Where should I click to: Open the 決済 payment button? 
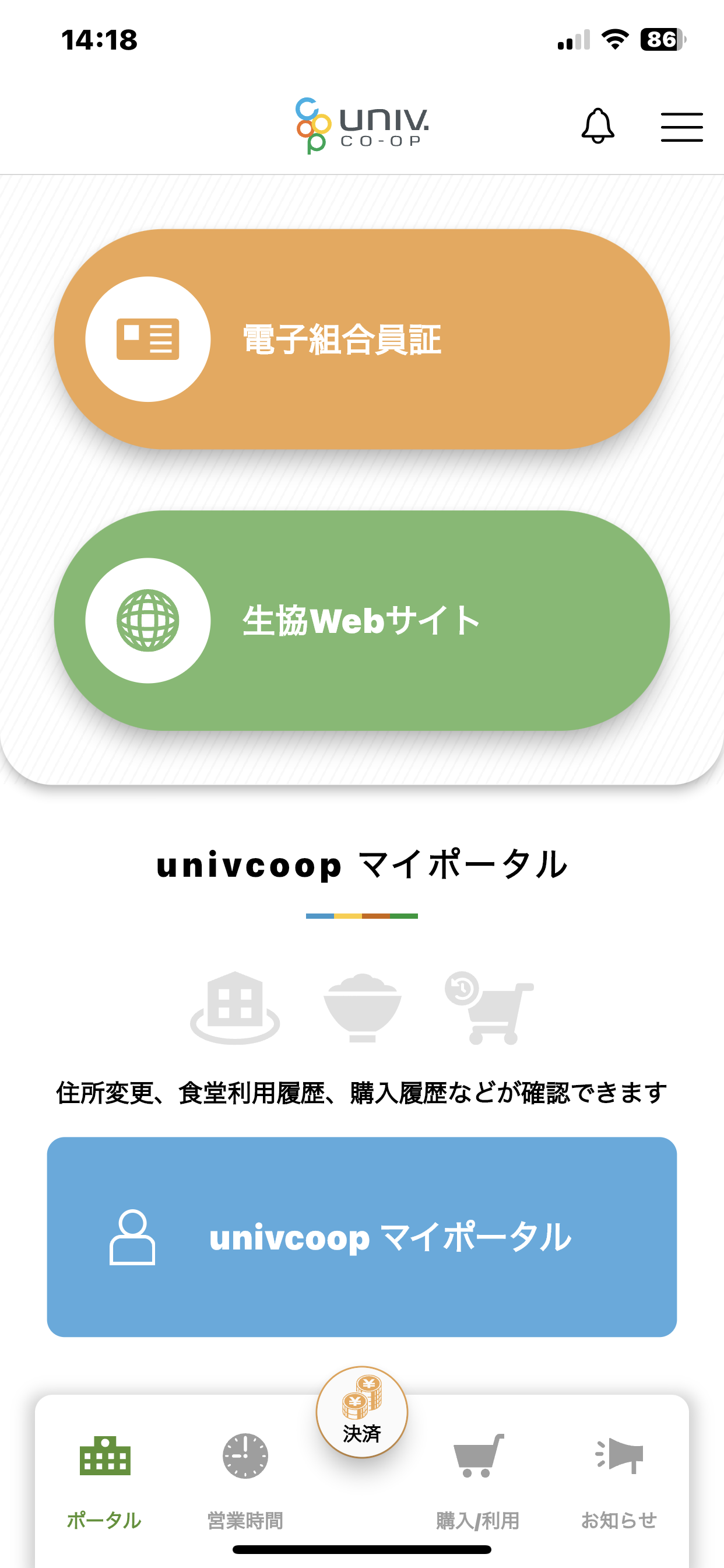click(362, 1412)
